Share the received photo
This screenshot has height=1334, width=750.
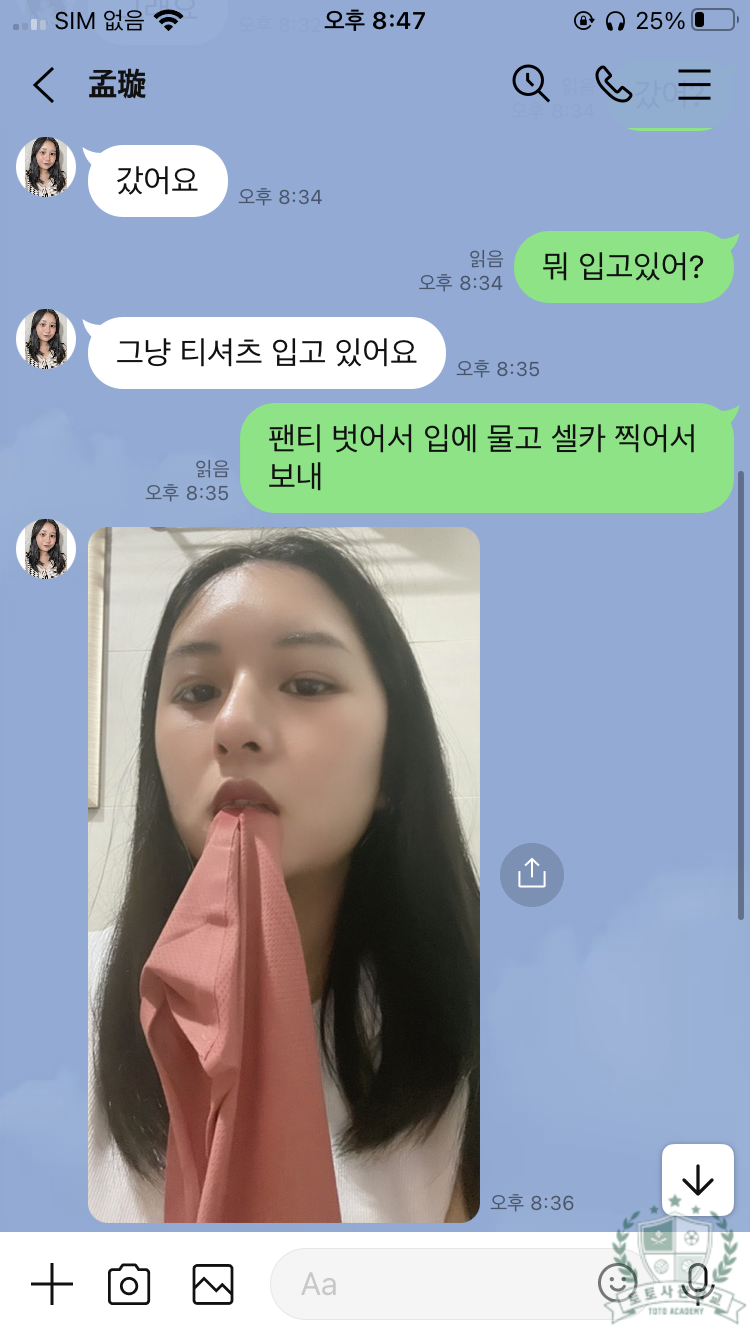[x=531, y=875]
